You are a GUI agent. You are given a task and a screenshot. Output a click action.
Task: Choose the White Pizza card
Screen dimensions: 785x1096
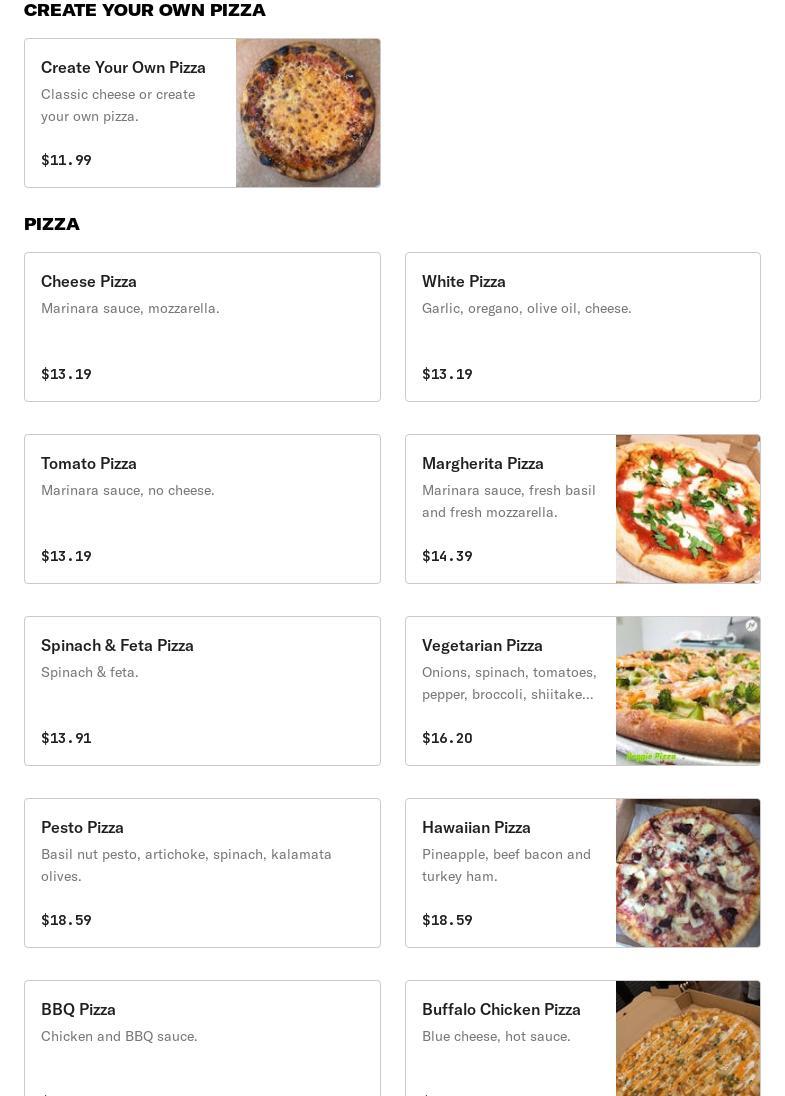tap(582, 327)
